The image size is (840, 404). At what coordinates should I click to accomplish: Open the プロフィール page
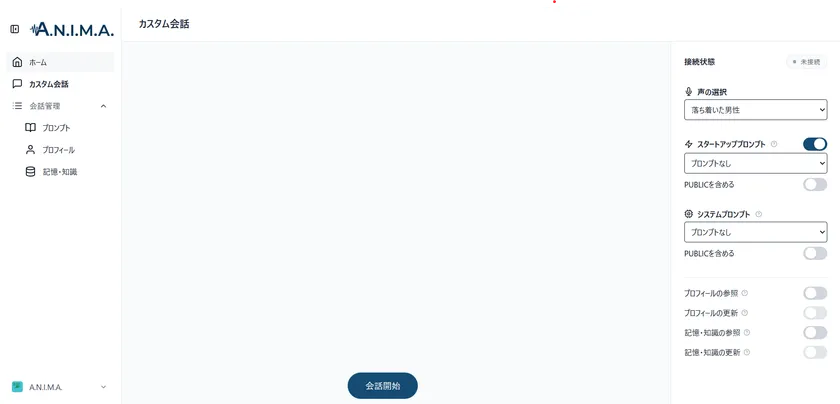click(57, 150)
